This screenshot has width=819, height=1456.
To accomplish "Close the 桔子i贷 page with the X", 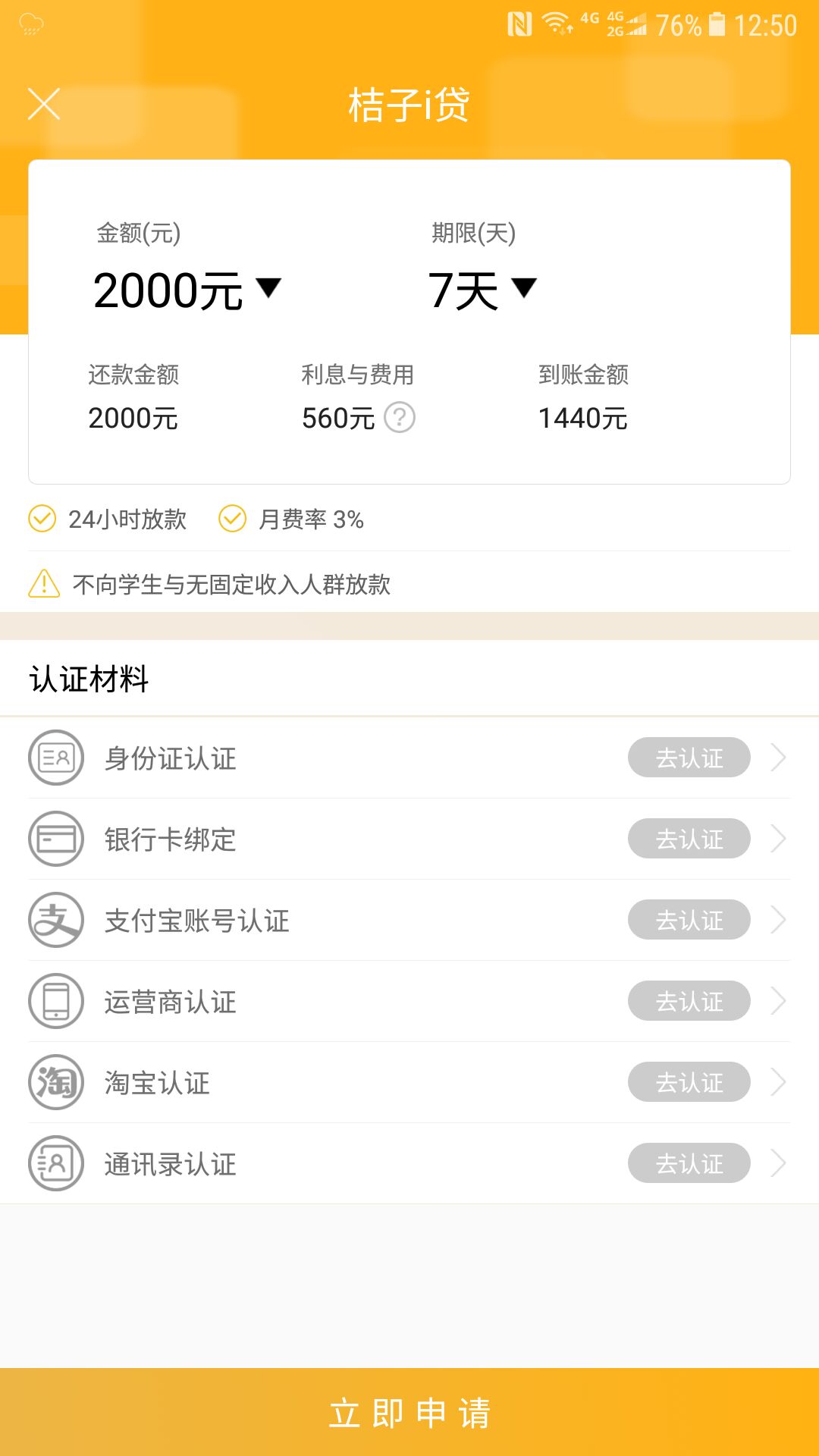I will tap(44, 105).
